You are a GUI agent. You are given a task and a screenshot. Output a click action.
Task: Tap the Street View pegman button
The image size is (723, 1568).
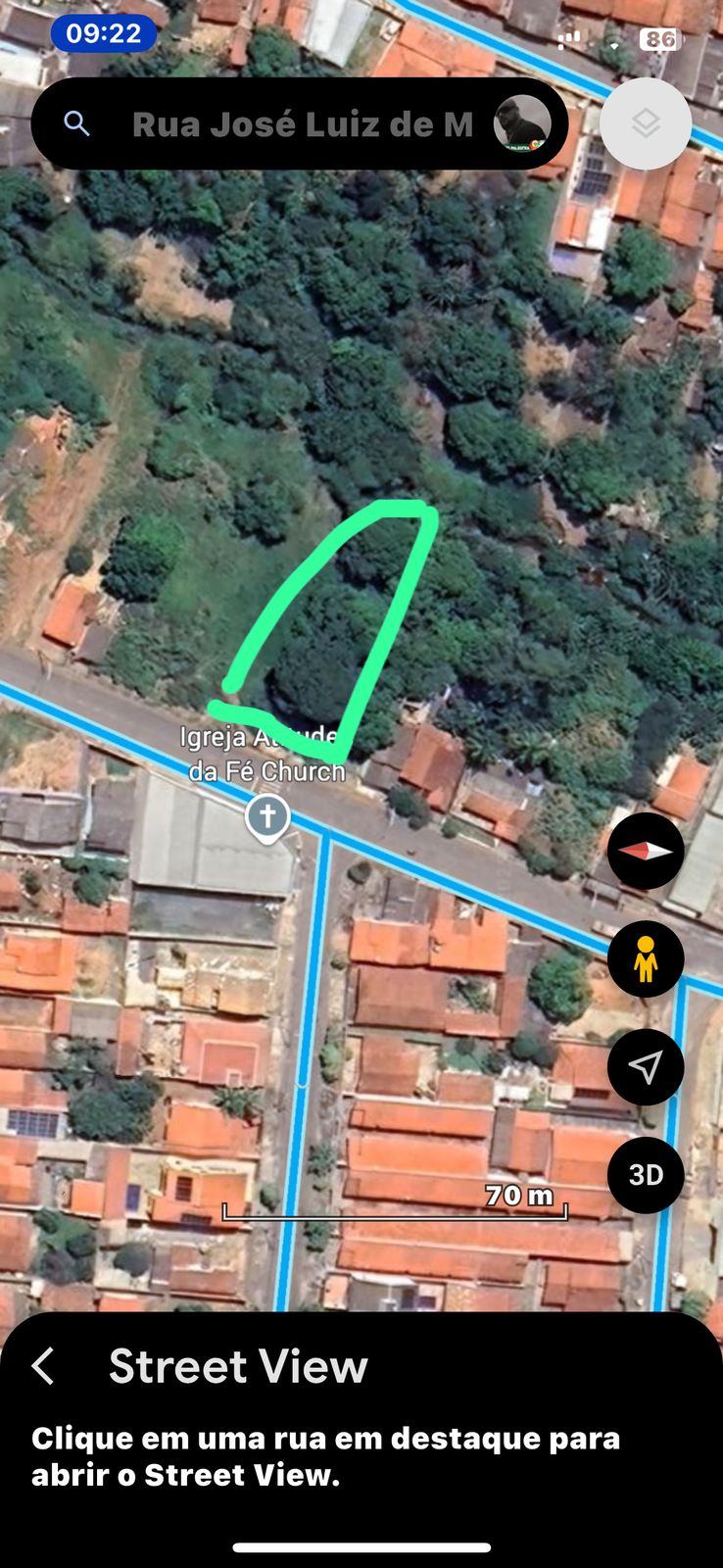[646, 958]
